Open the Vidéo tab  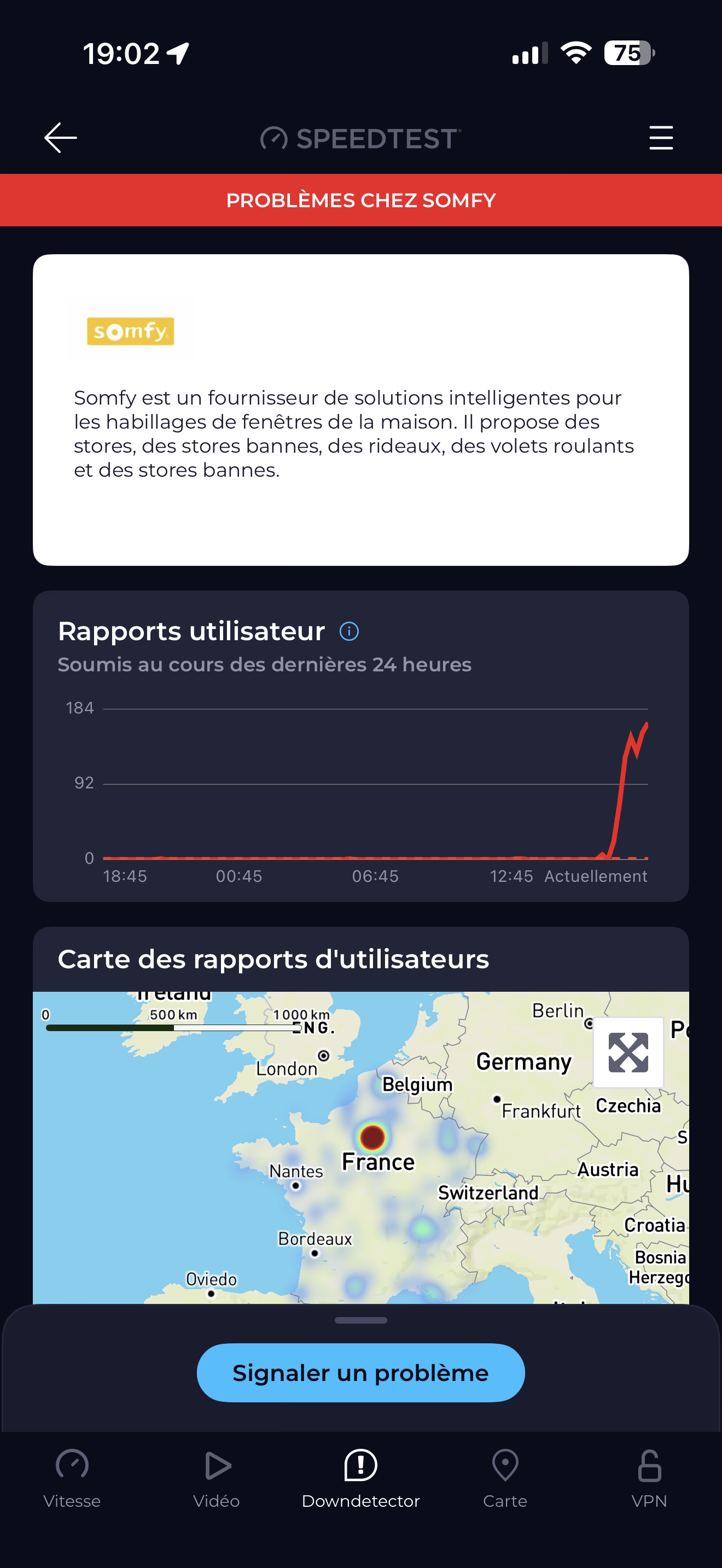tap(216, 1478)
